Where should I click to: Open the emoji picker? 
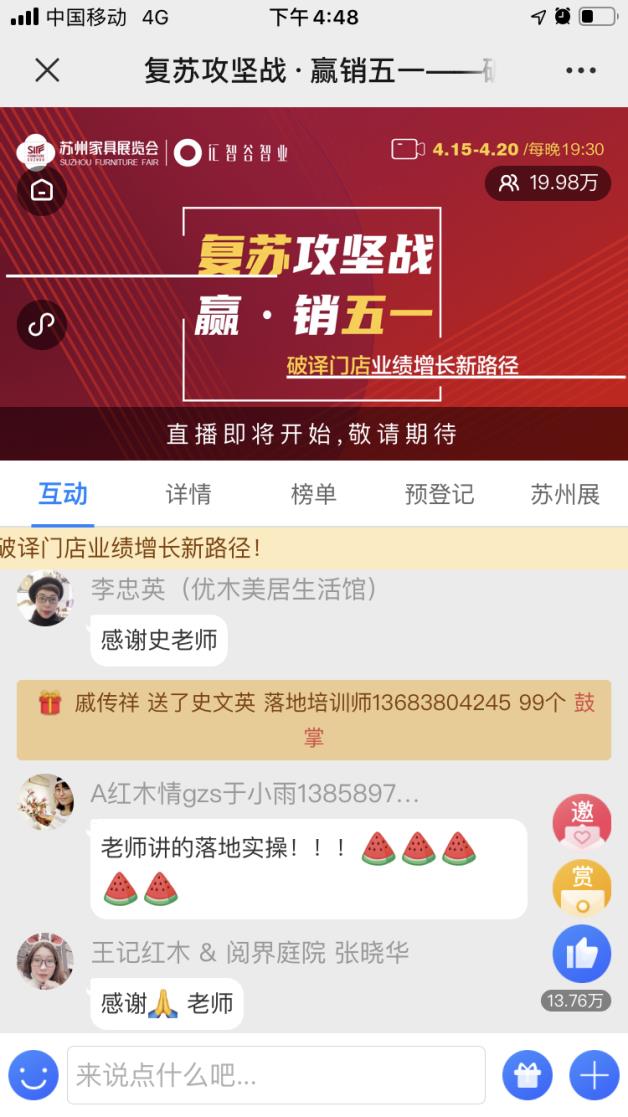[32, 1076]
